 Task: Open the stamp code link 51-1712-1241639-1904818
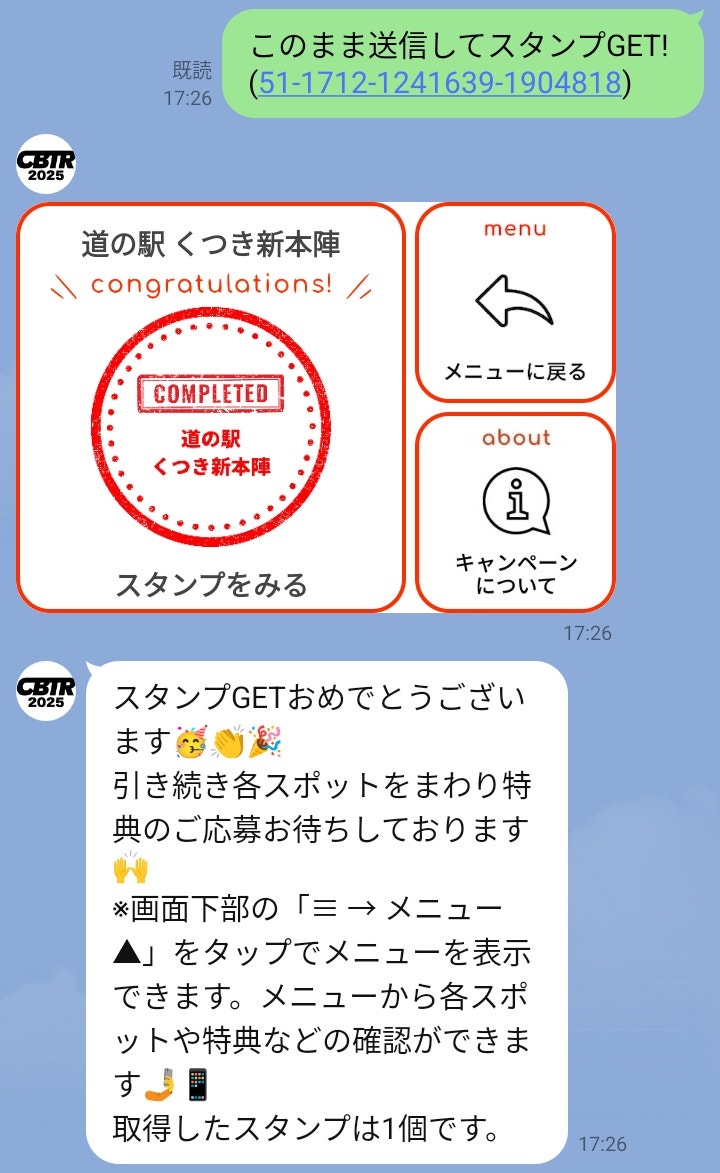440,82
